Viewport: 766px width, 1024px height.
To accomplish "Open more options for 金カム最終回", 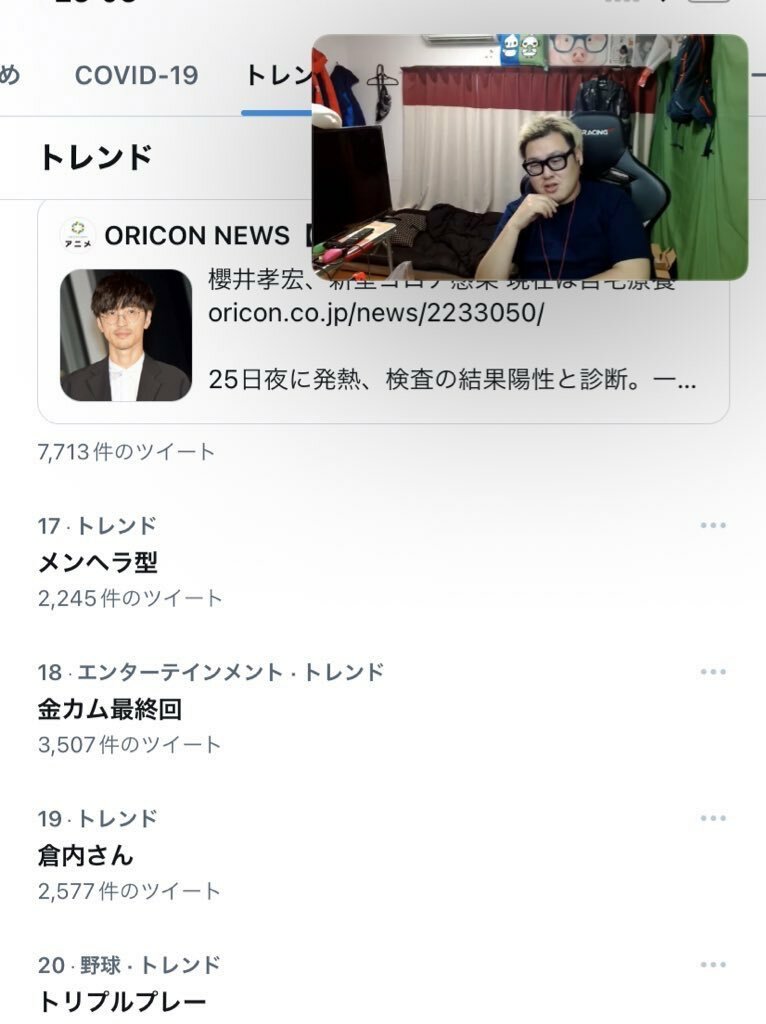I will pyautogui.click(x=713, y=672).
